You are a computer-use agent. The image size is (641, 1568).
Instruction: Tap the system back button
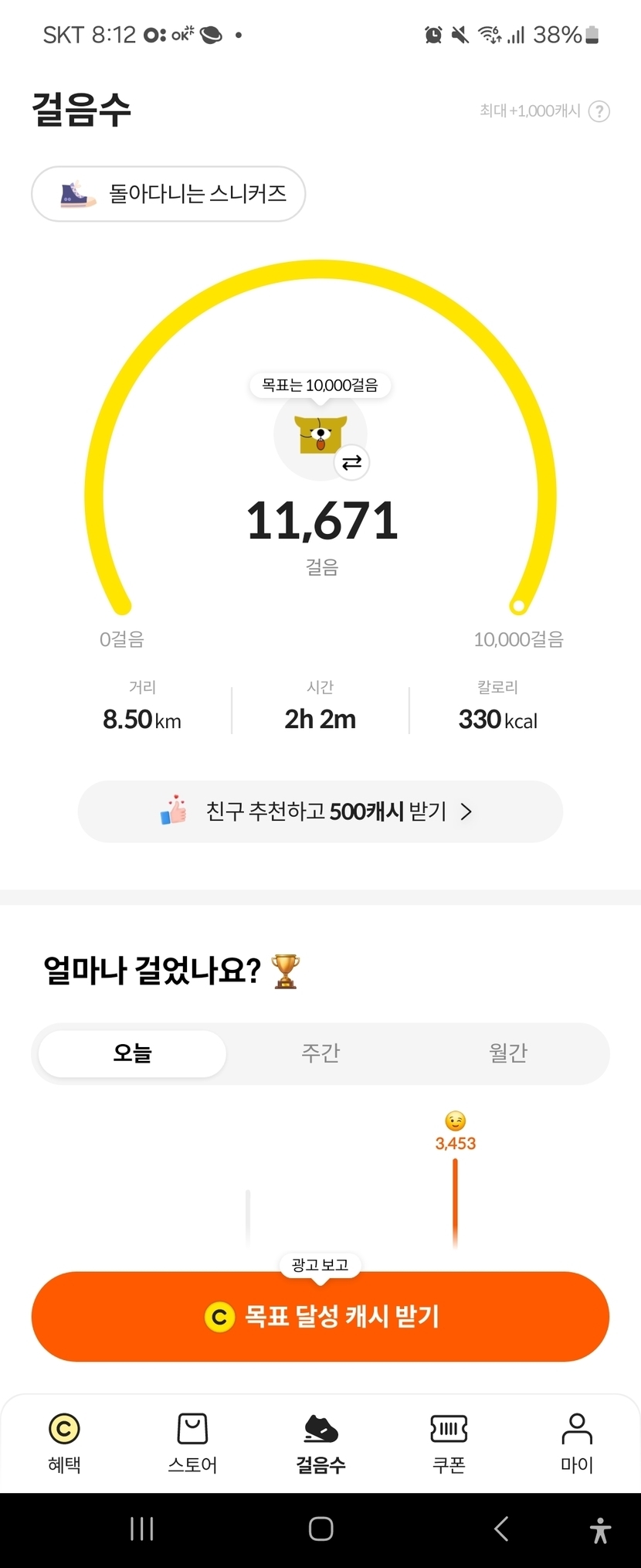point(501,1529)
